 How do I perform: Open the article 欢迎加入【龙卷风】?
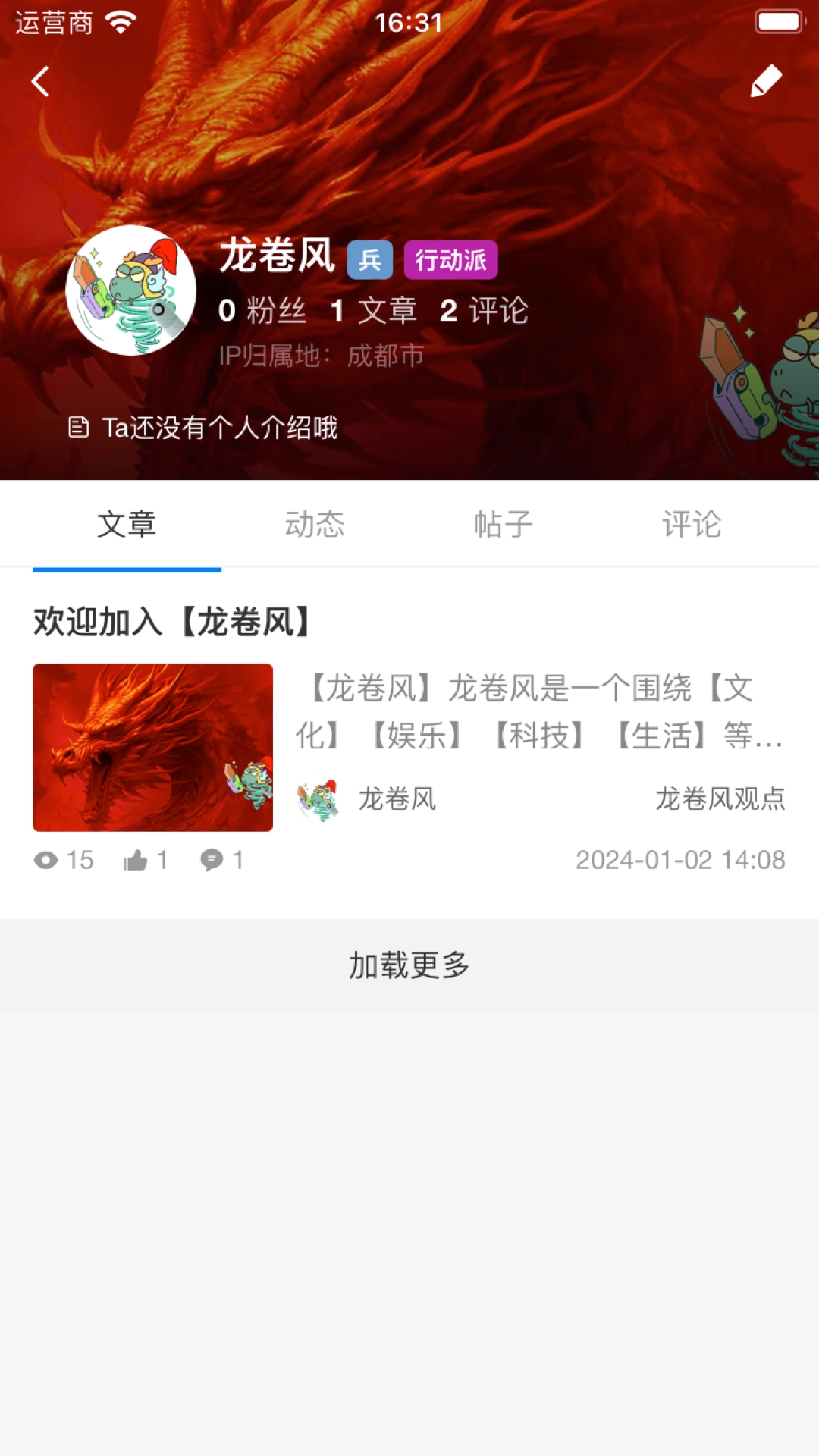(x=173, y=622)
